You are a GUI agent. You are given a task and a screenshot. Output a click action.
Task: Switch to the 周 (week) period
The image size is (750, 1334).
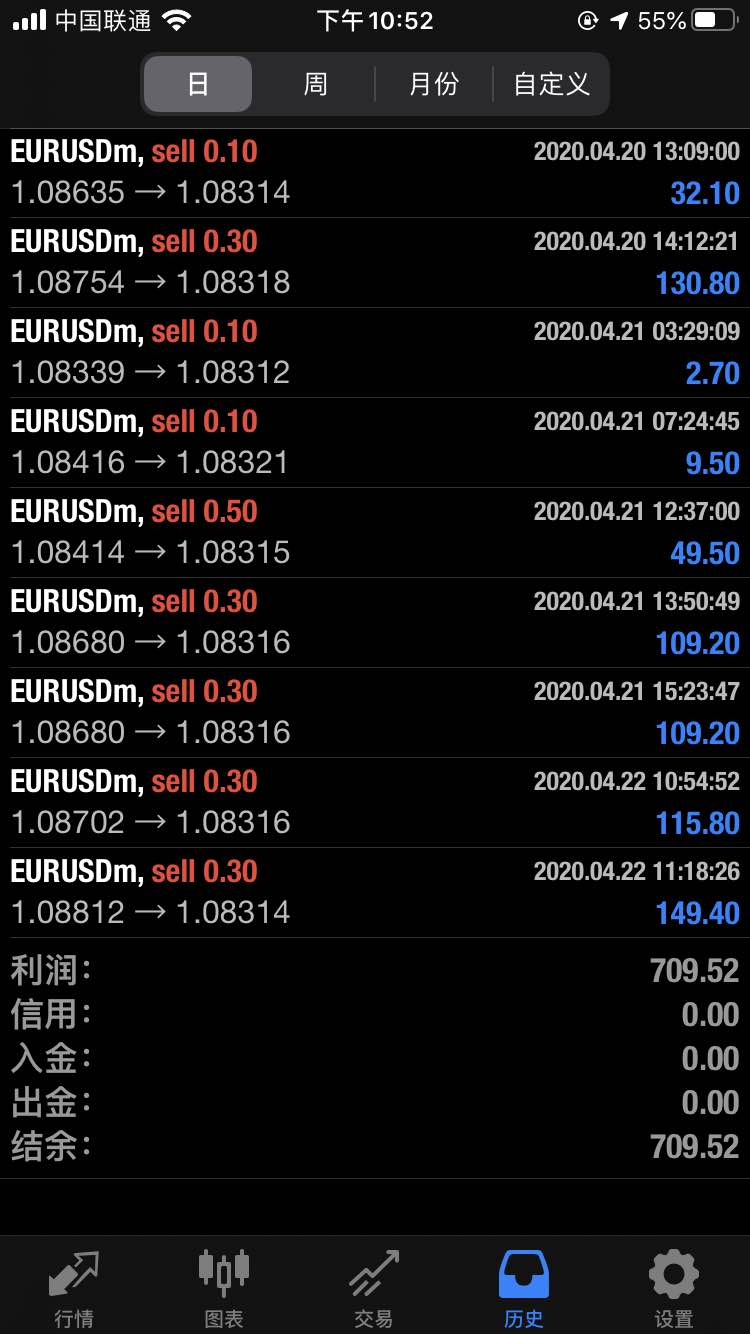tap(315, 84)
